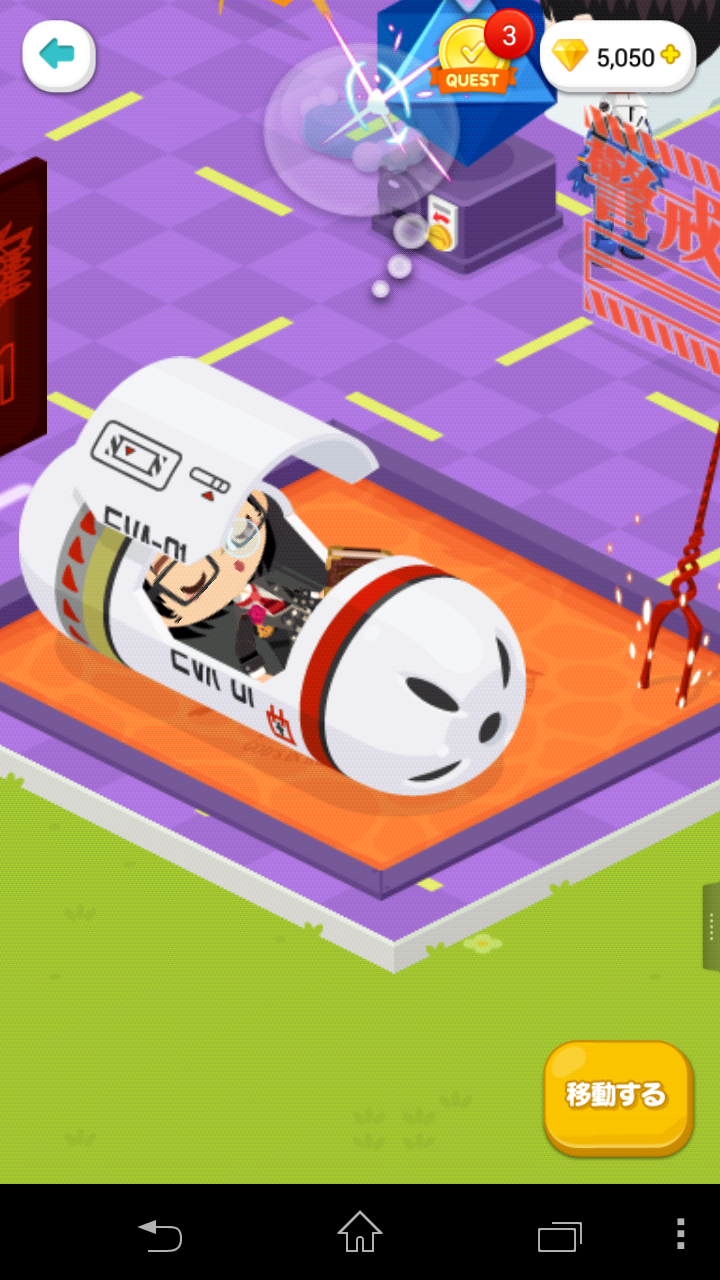720x1280 pixels.
Task: Tap the yellow 移動する button
Action: pyautogui.click(x=617, y=1097)
